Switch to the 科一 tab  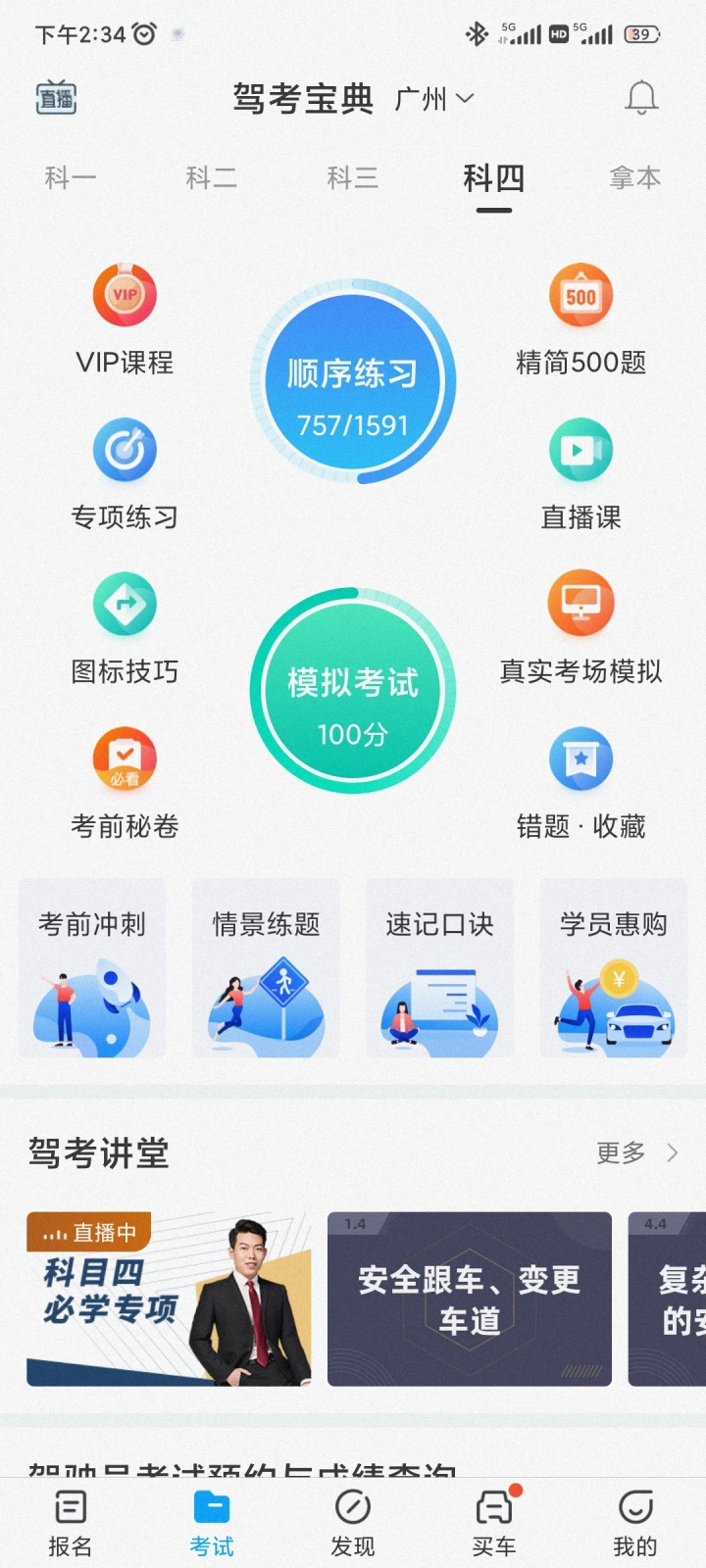71,177
